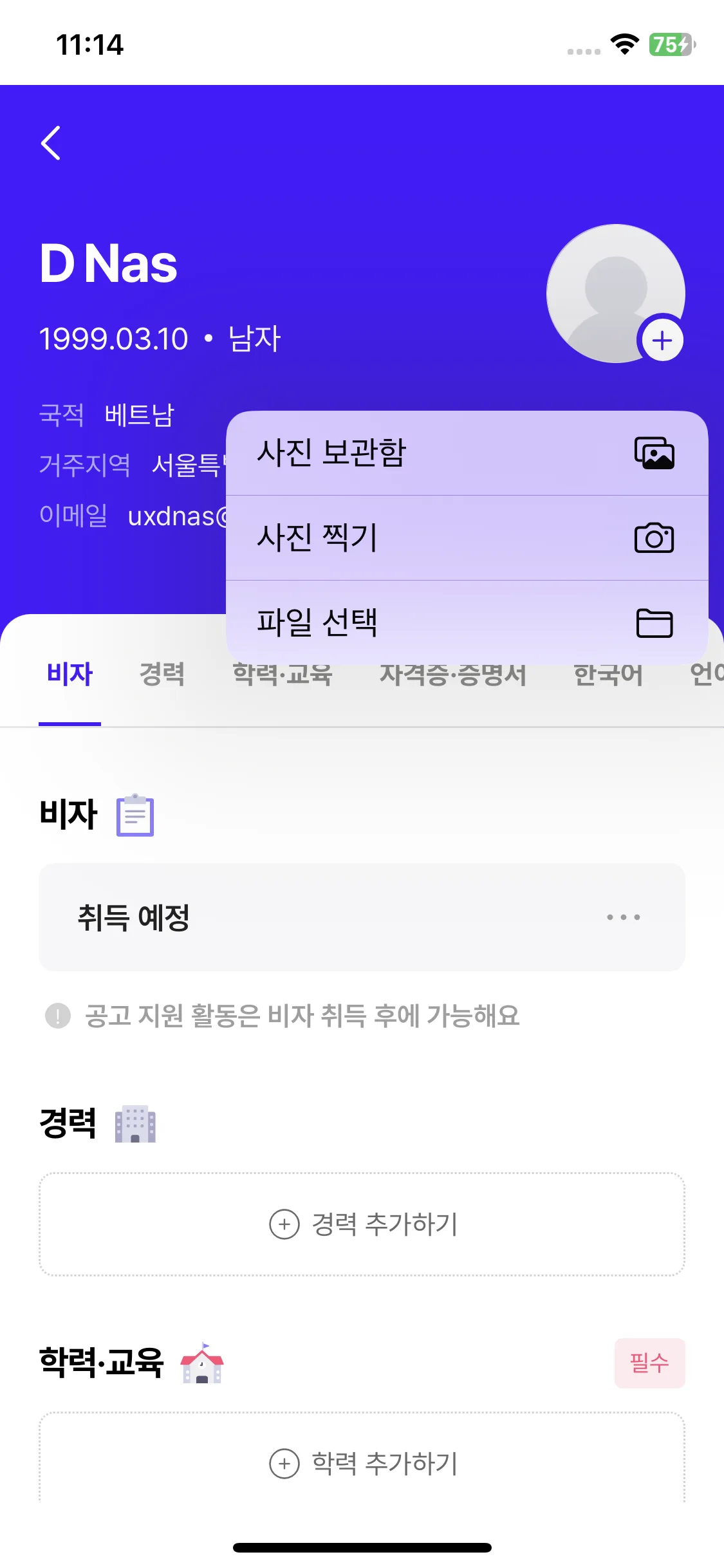
Task: Tap the plus icon on the profile photo
Action: [662, 340]
